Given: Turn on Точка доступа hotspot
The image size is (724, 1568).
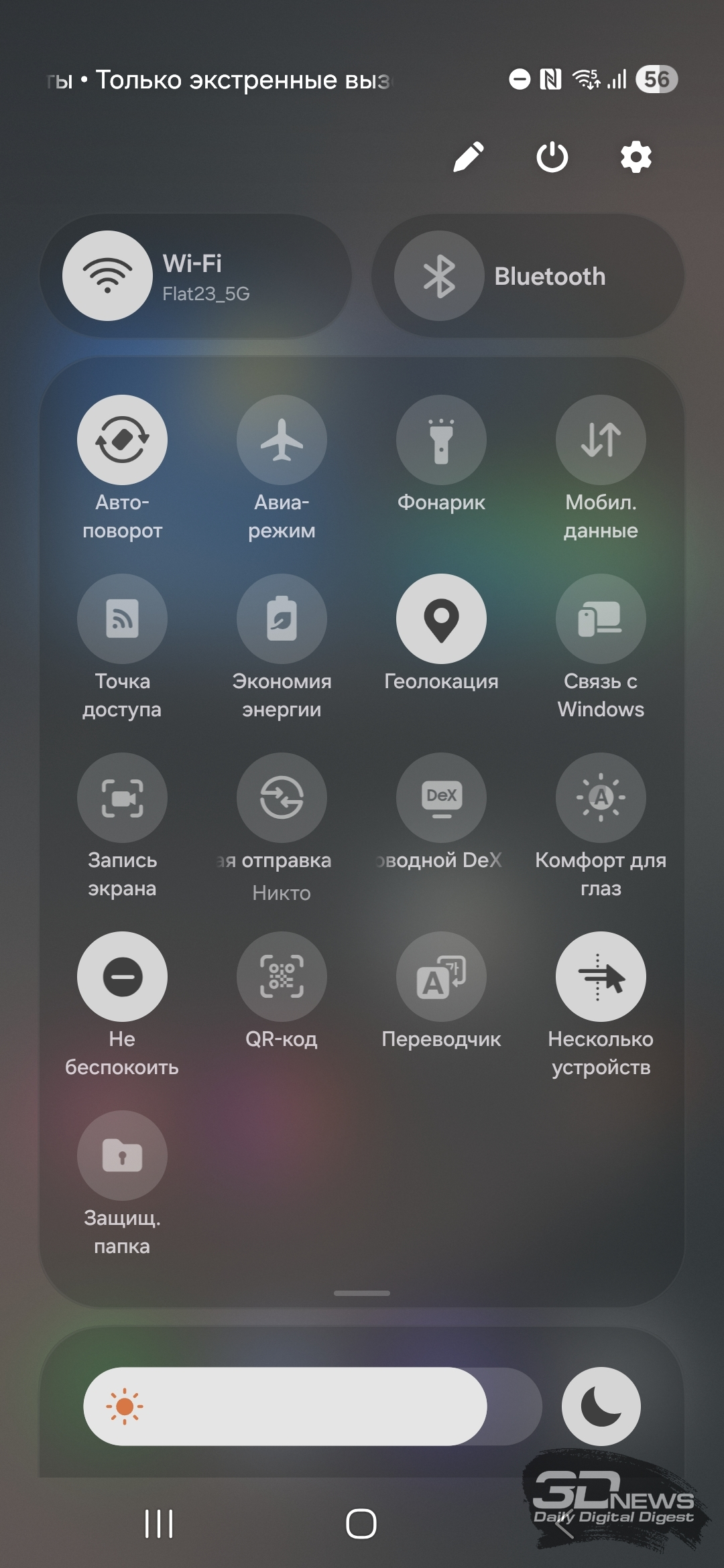Looking at the screenshot, I should click(x=122, y=618).
